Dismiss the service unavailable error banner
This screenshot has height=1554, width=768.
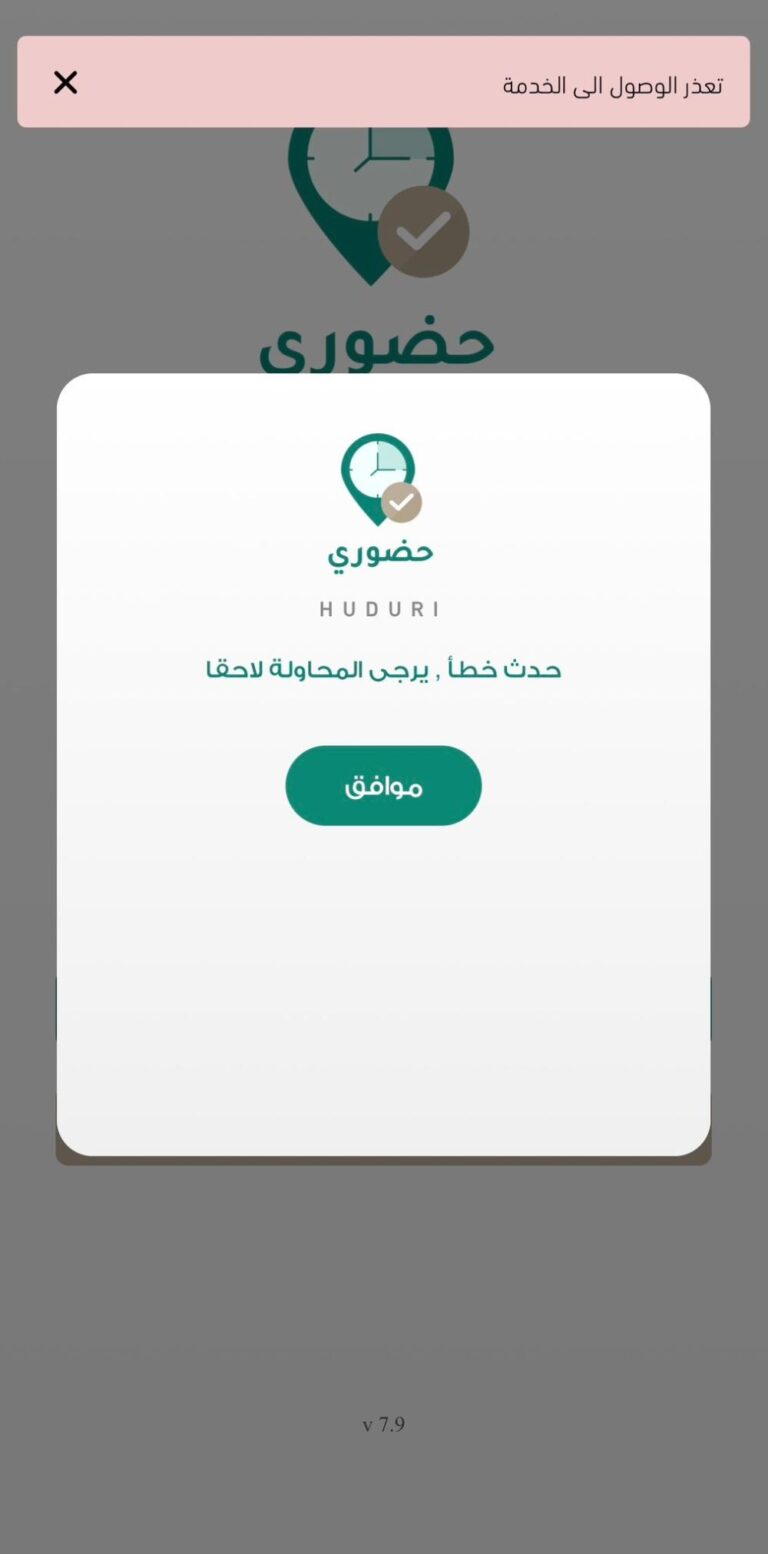pos(66,82)
